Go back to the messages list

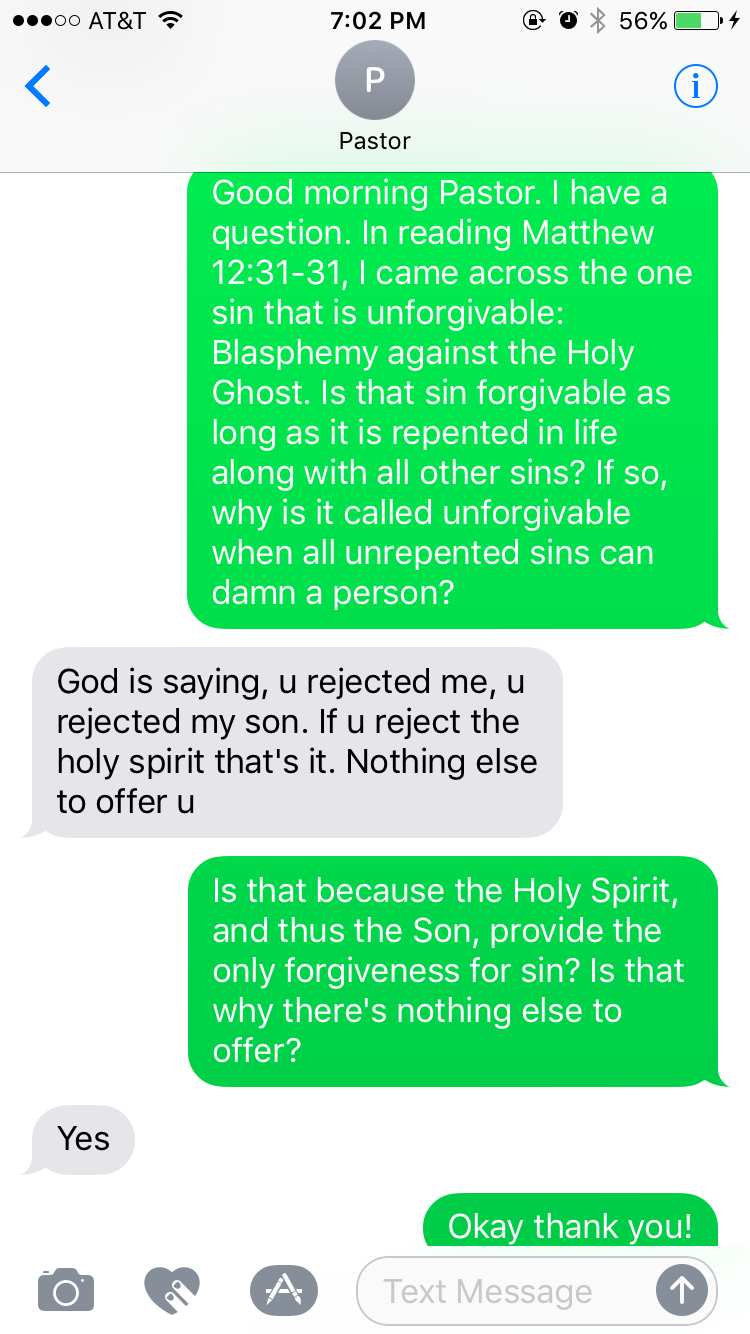point(38,87)
